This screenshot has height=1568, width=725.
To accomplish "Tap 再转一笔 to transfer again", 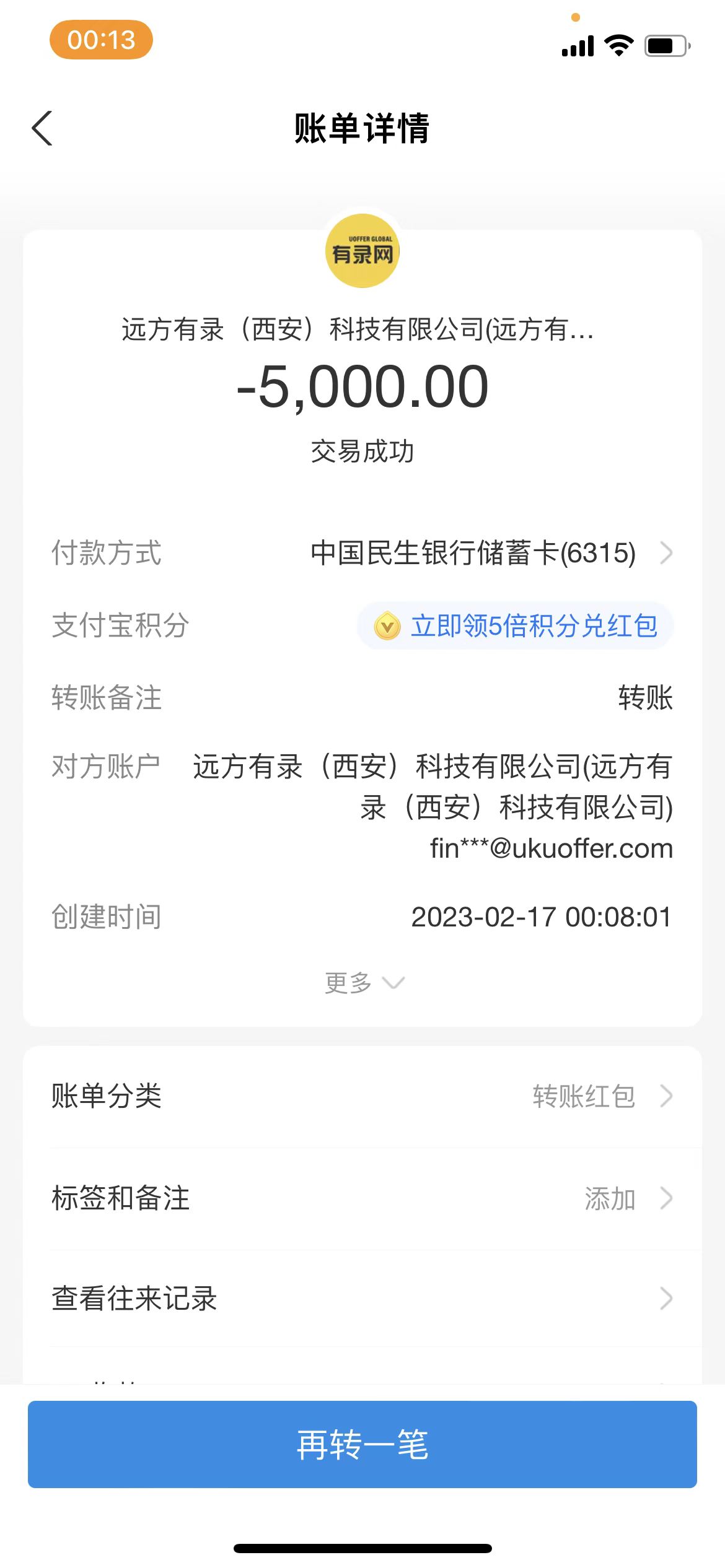I will 362,1445.
